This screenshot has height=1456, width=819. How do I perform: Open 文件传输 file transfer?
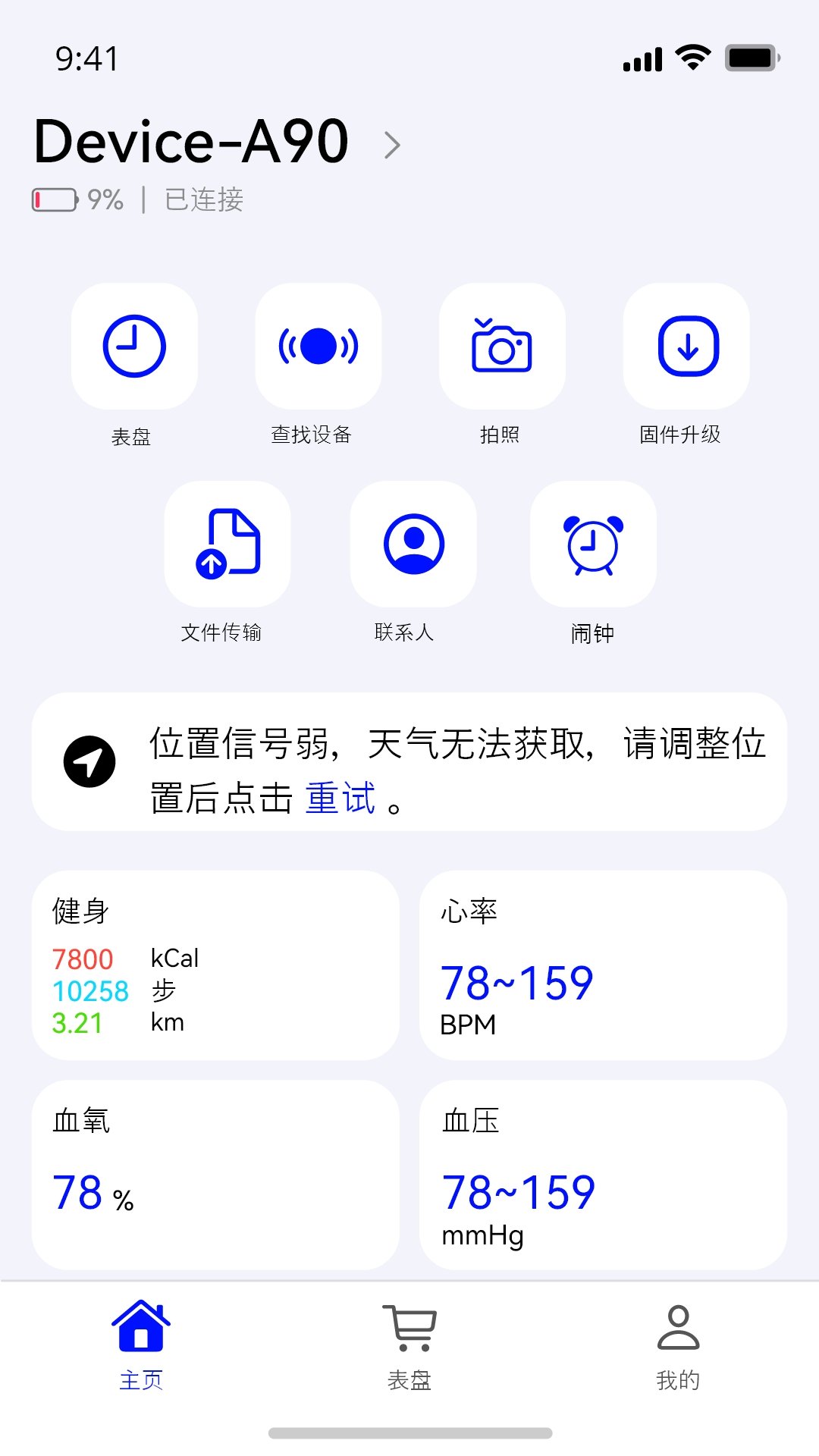point(227,544)
